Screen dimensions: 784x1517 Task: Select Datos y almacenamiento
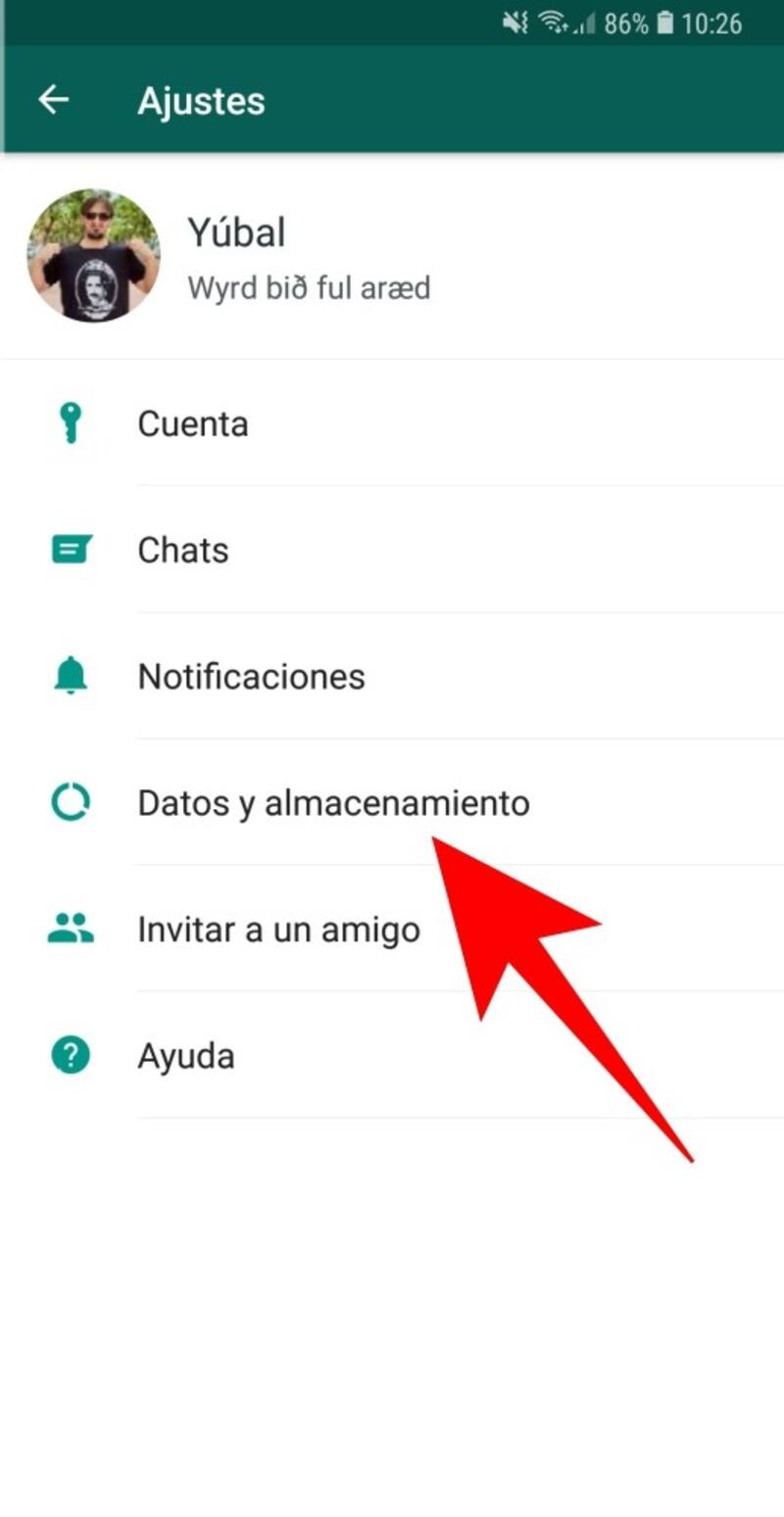[x=333, y=803]
